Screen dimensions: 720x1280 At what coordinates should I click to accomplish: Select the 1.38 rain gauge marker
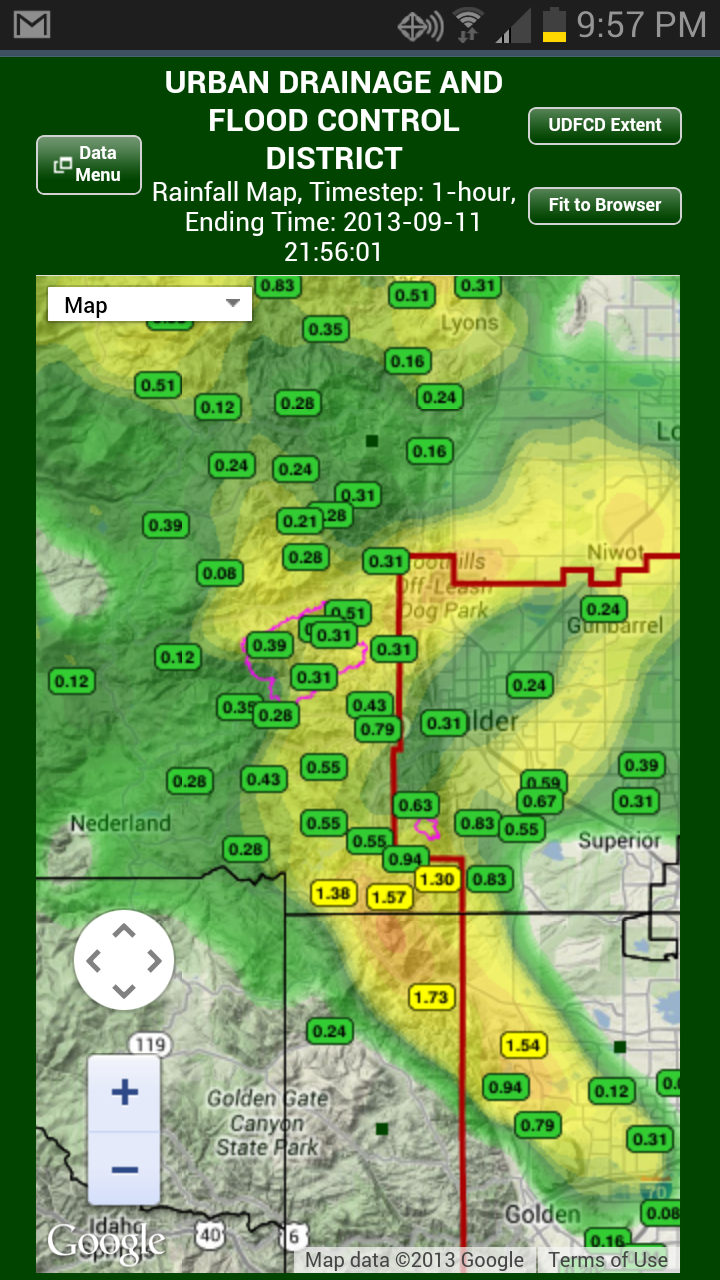coord(332,893)
